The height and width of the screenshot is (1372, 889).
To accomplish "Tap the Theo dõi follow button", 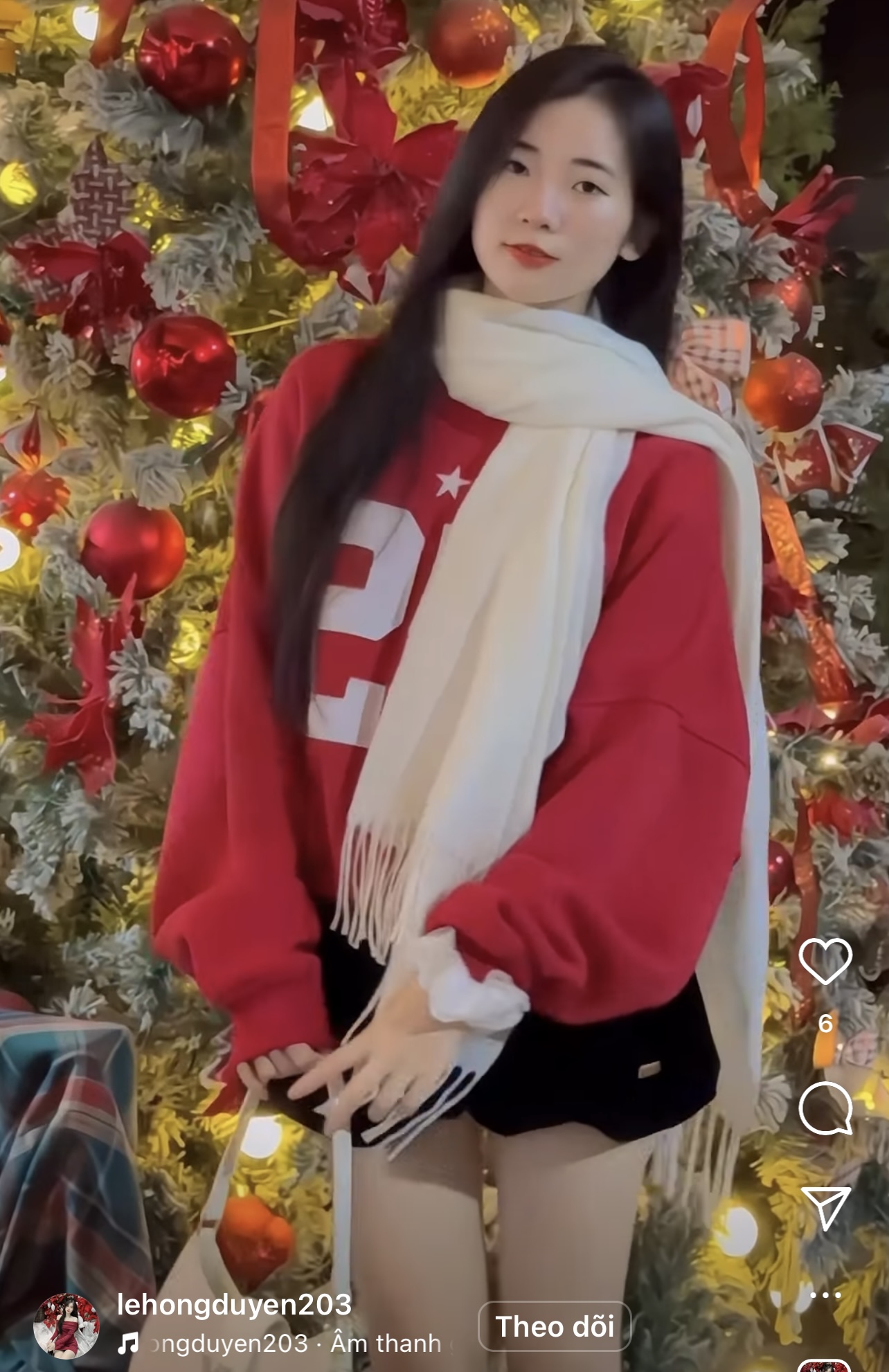I will 555,1326.
